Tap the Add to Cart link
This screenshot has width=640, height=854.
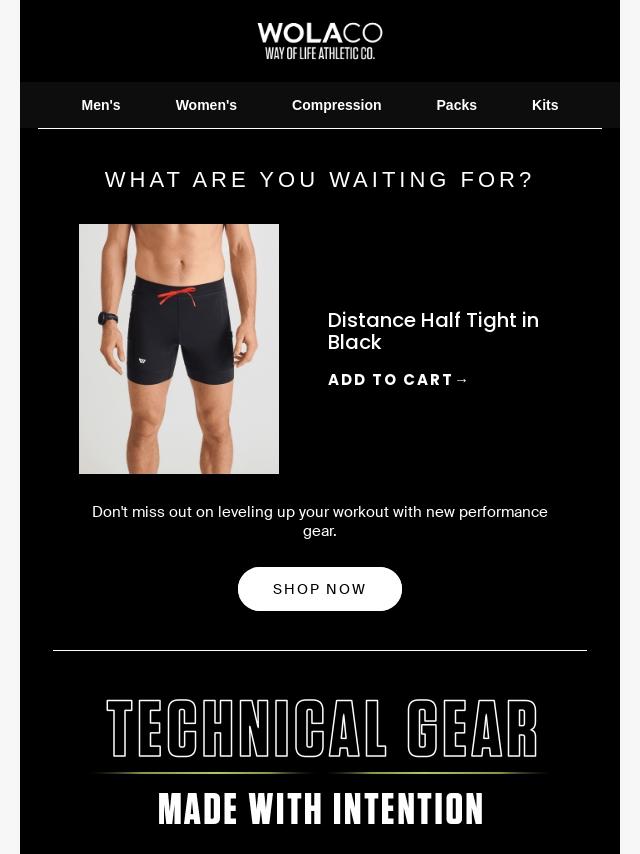[x=398, y=380]
